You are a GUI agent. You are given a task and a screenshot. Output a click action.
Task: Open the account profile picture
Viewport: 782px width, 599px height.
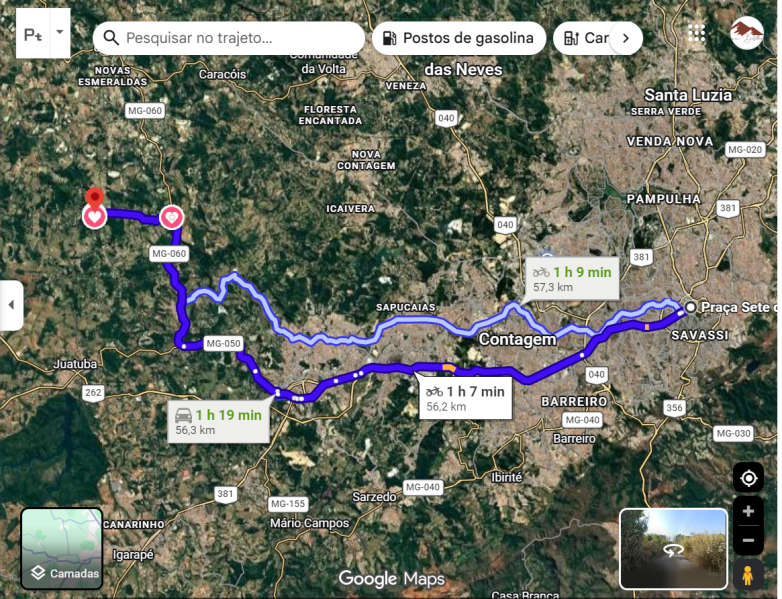(x=746, y=33)
